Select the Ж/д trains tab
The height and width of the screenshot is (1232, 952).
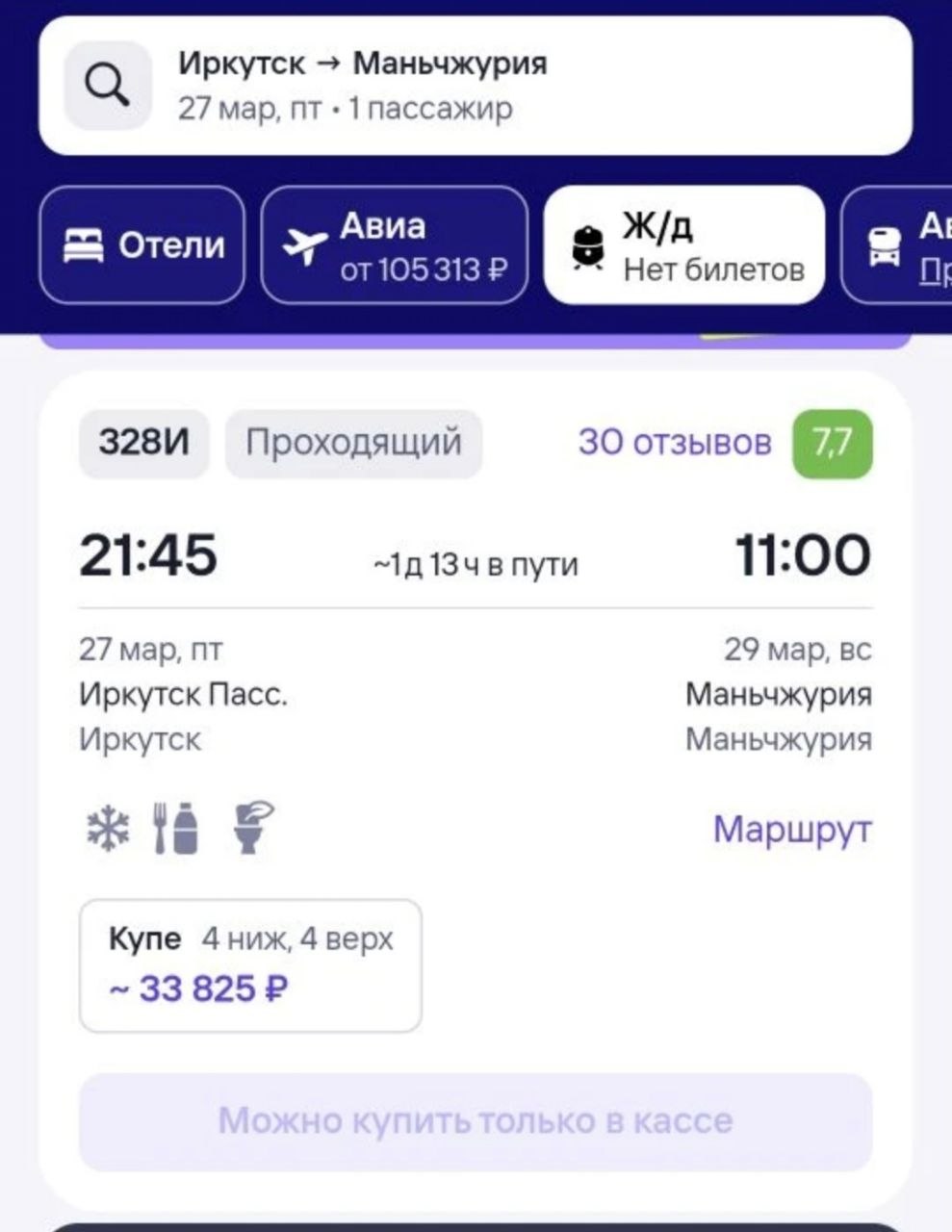[x=683, y=245]
